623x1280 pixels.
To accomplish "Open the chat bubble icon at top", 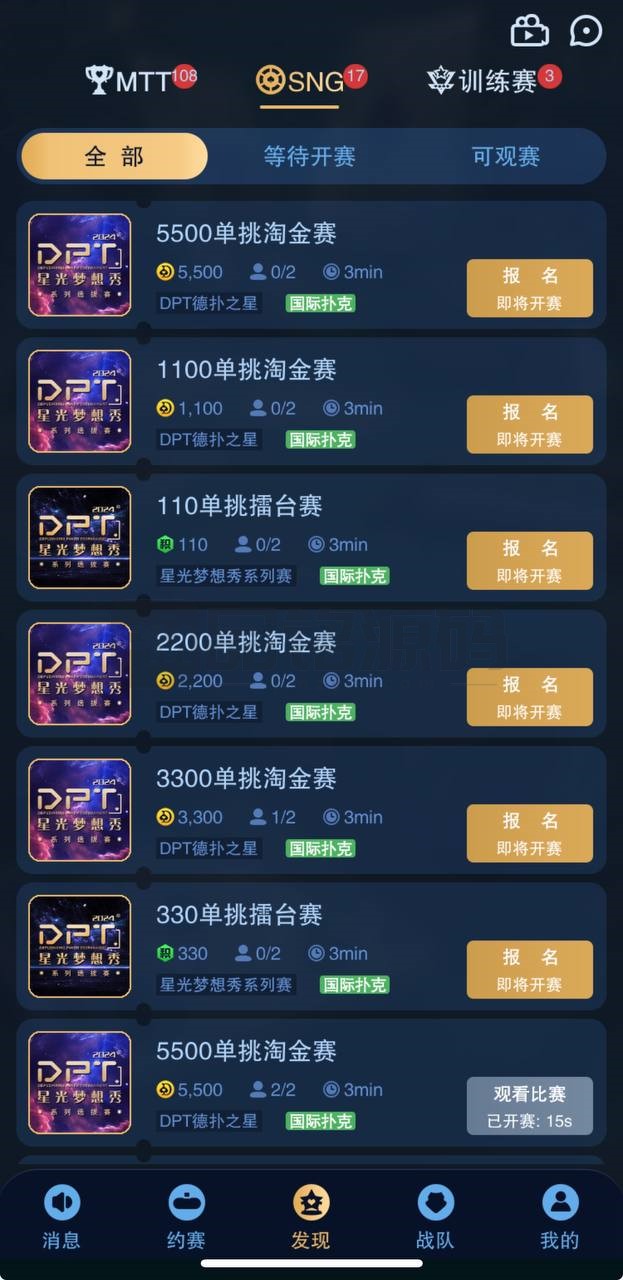I will [x=586, y=30].
